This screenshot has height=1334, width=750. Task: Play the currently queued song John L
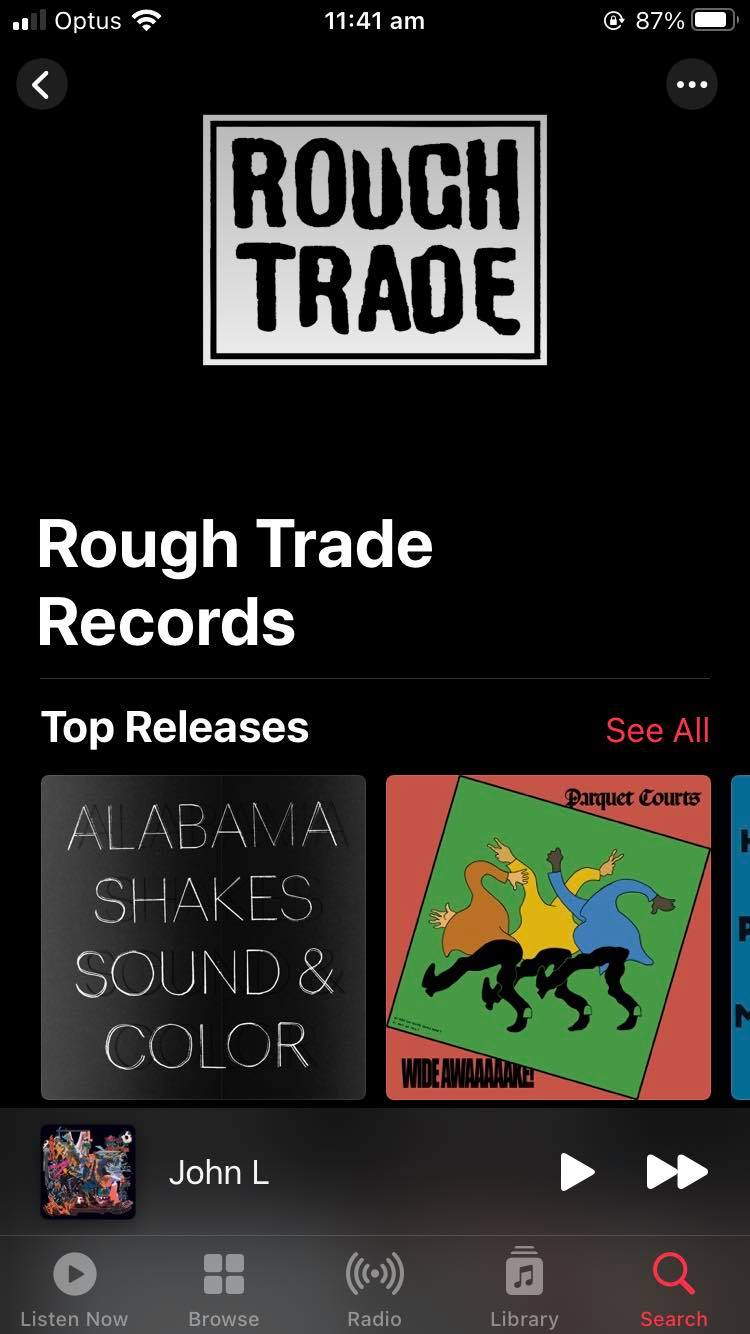(x=578, y=1172)
